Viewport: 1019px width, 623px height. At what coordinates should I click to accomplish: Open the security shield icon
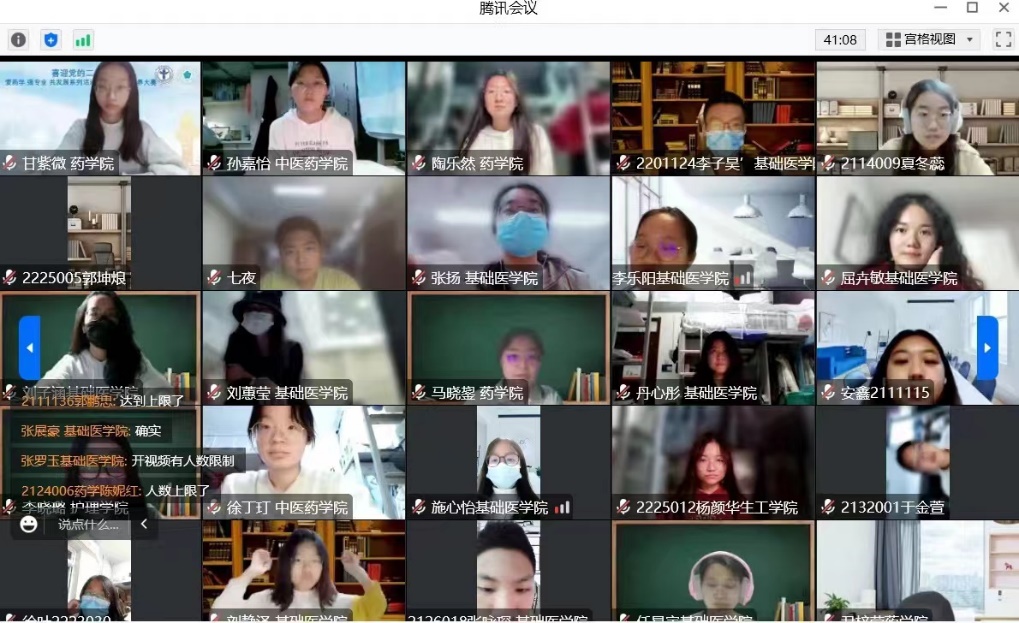[51, 40]
